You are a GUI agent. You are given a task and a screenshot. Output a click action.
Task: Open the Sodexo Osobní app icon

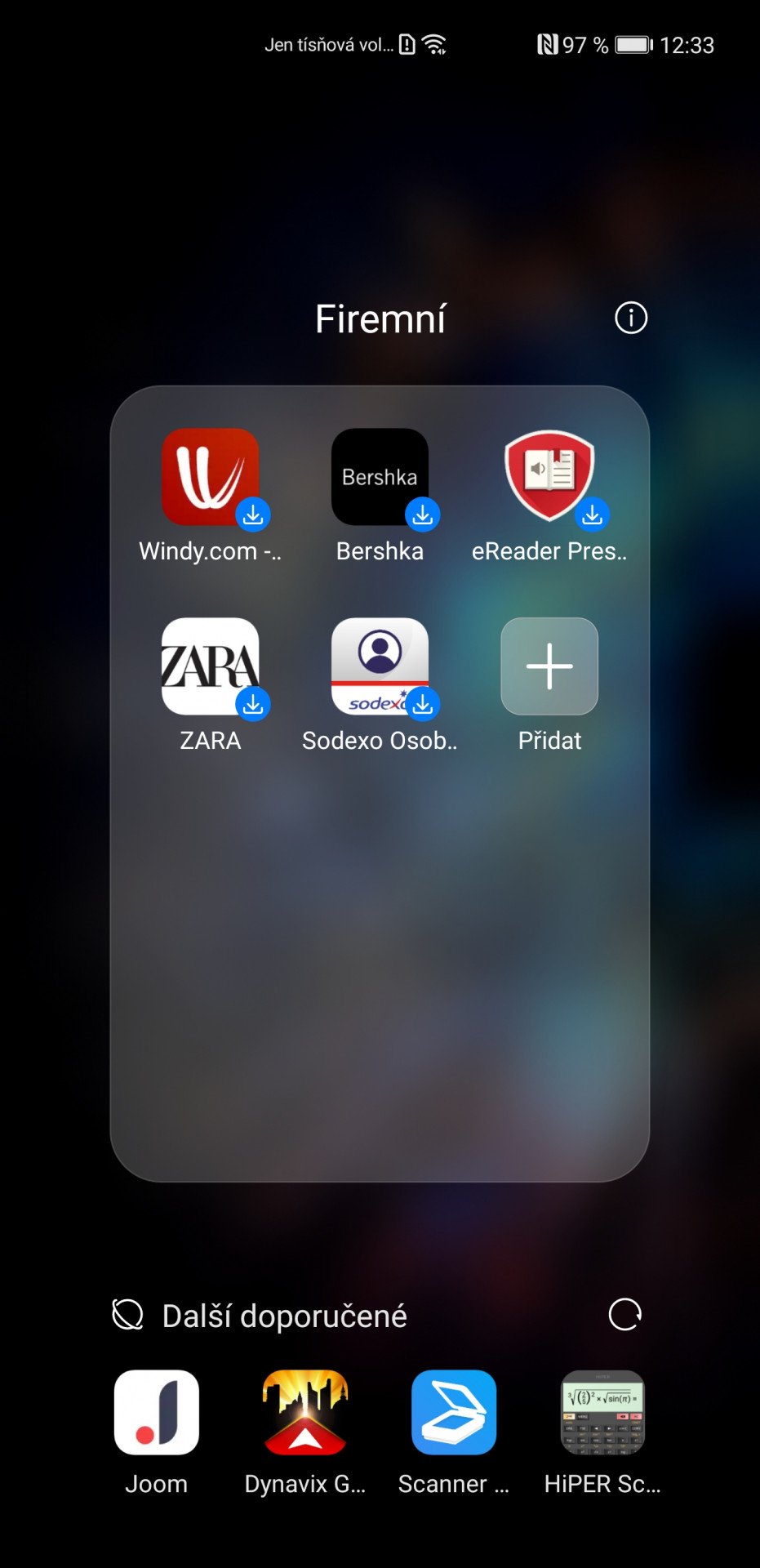point(380,666)
